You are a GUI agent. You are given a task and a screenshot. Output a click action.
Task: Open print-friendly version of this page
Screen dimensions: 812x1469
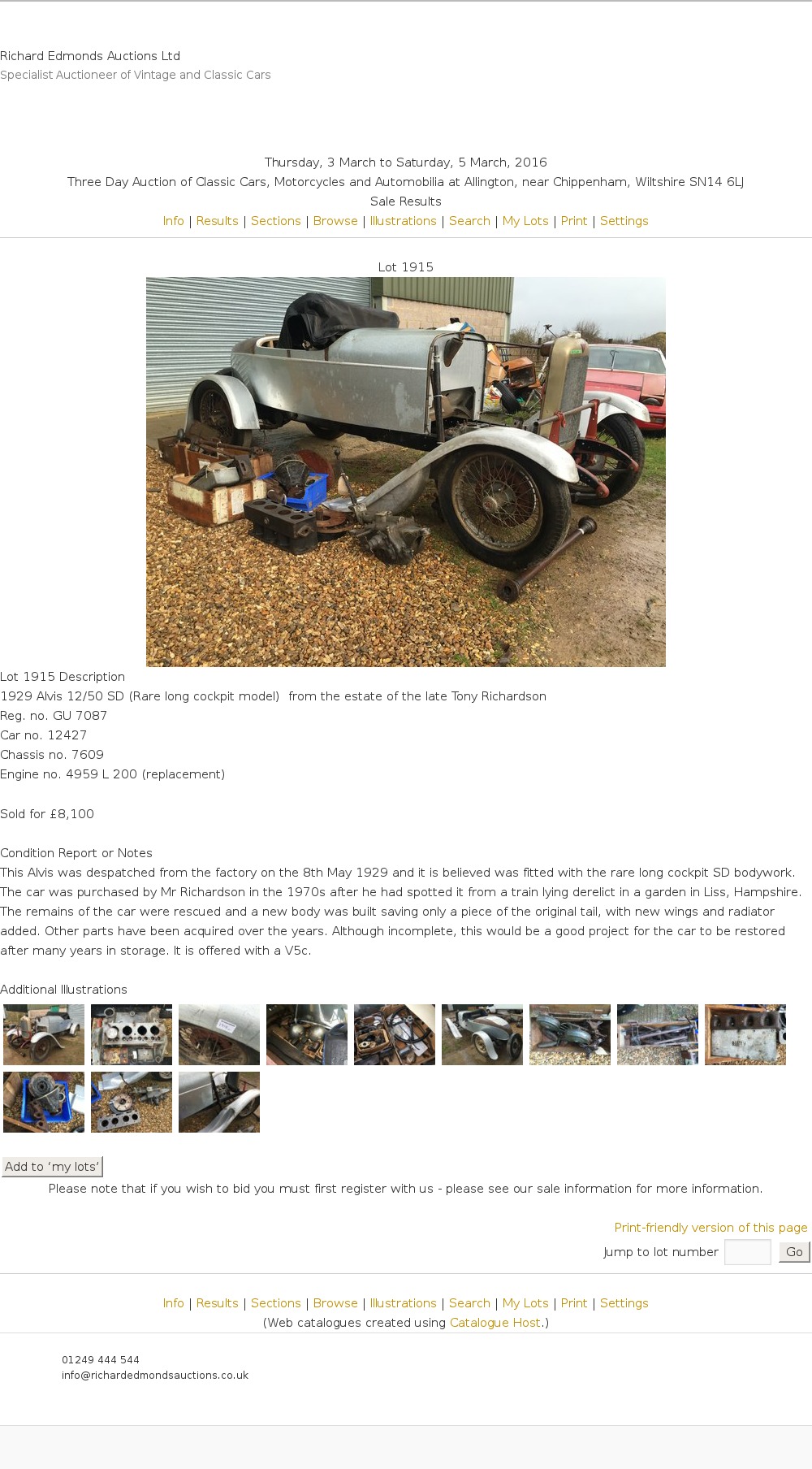[710, 1228]
